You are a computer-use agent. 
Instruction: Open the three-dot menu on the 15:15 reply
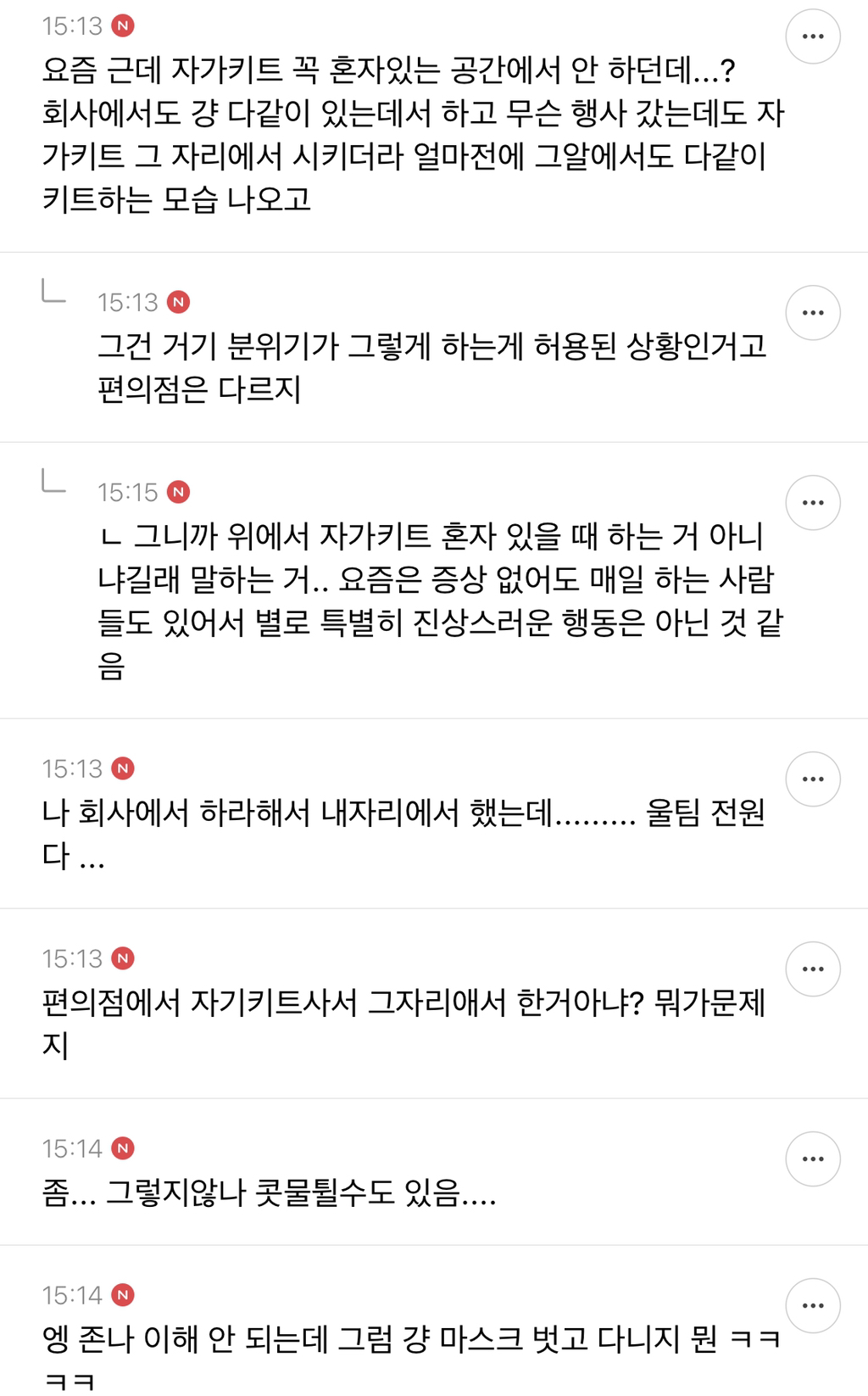tap(814, 503)
